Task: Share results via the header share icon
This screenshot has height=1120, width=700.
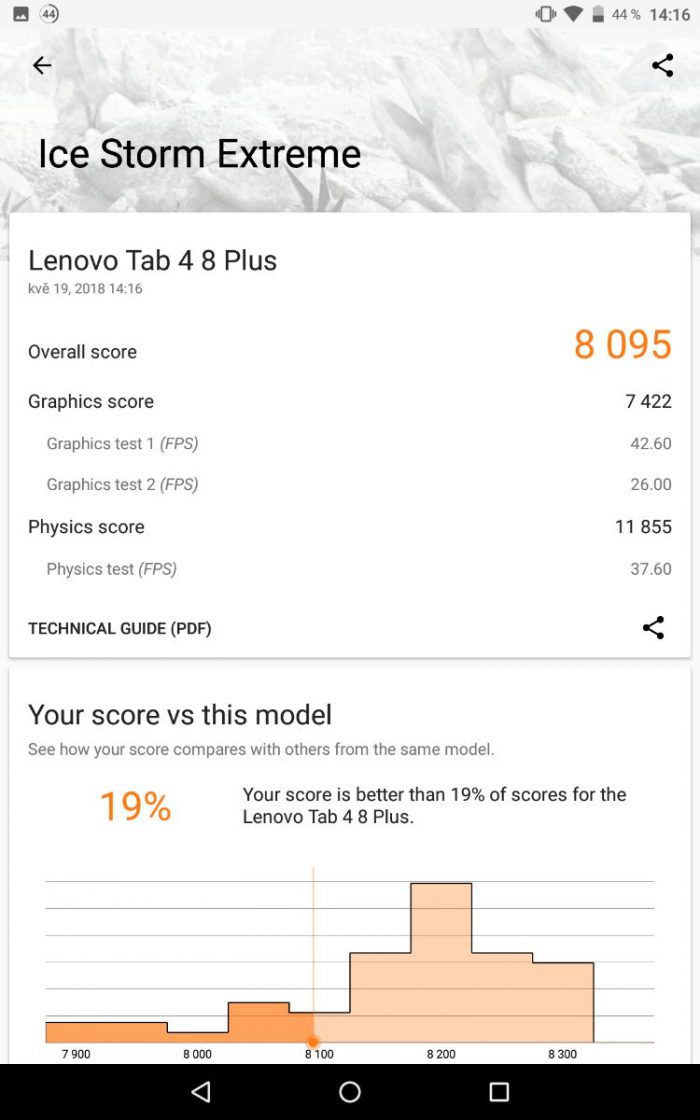Action: 662,65
